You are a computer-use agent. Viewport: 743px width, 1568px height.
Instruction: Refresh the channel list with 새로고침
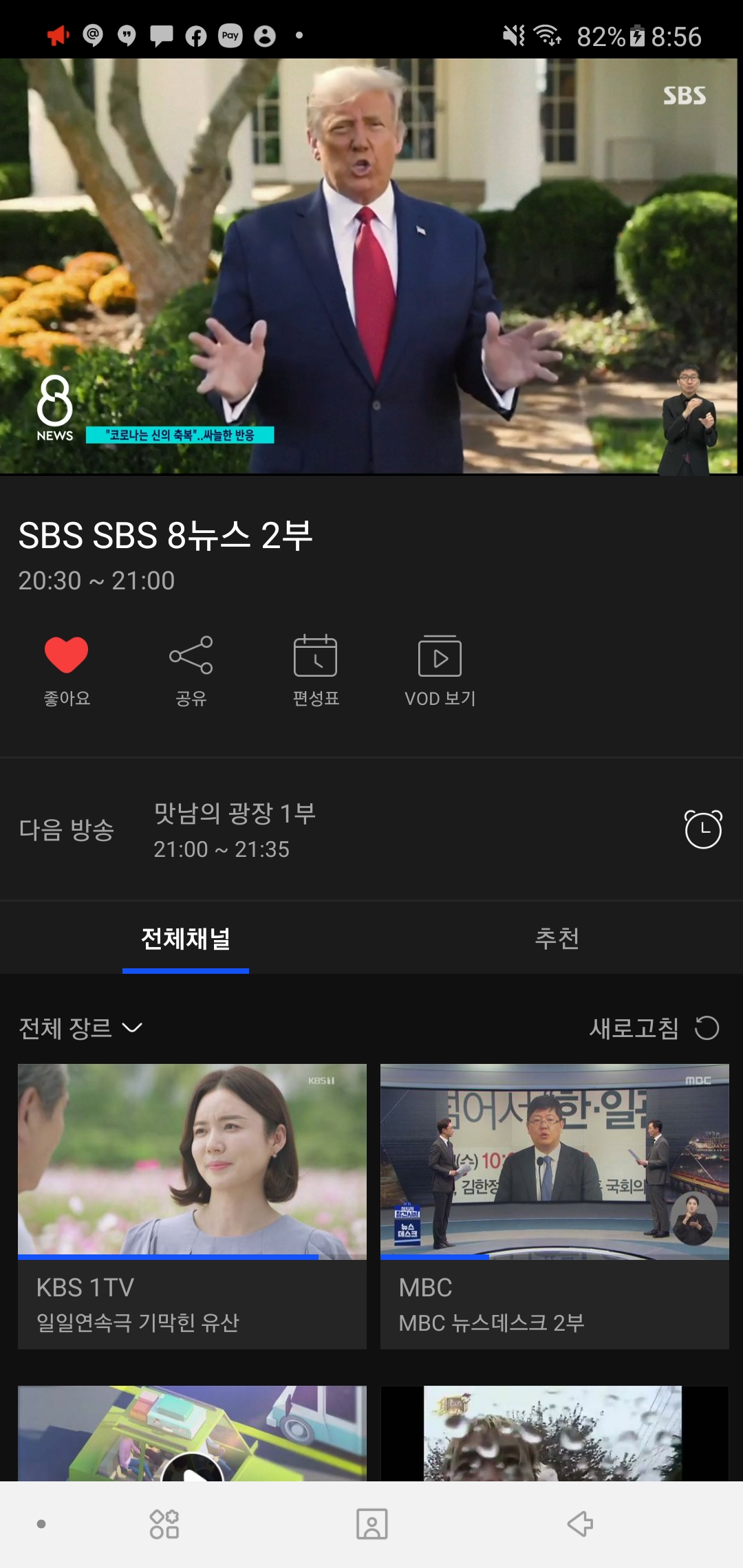[x=654, y=1028]
